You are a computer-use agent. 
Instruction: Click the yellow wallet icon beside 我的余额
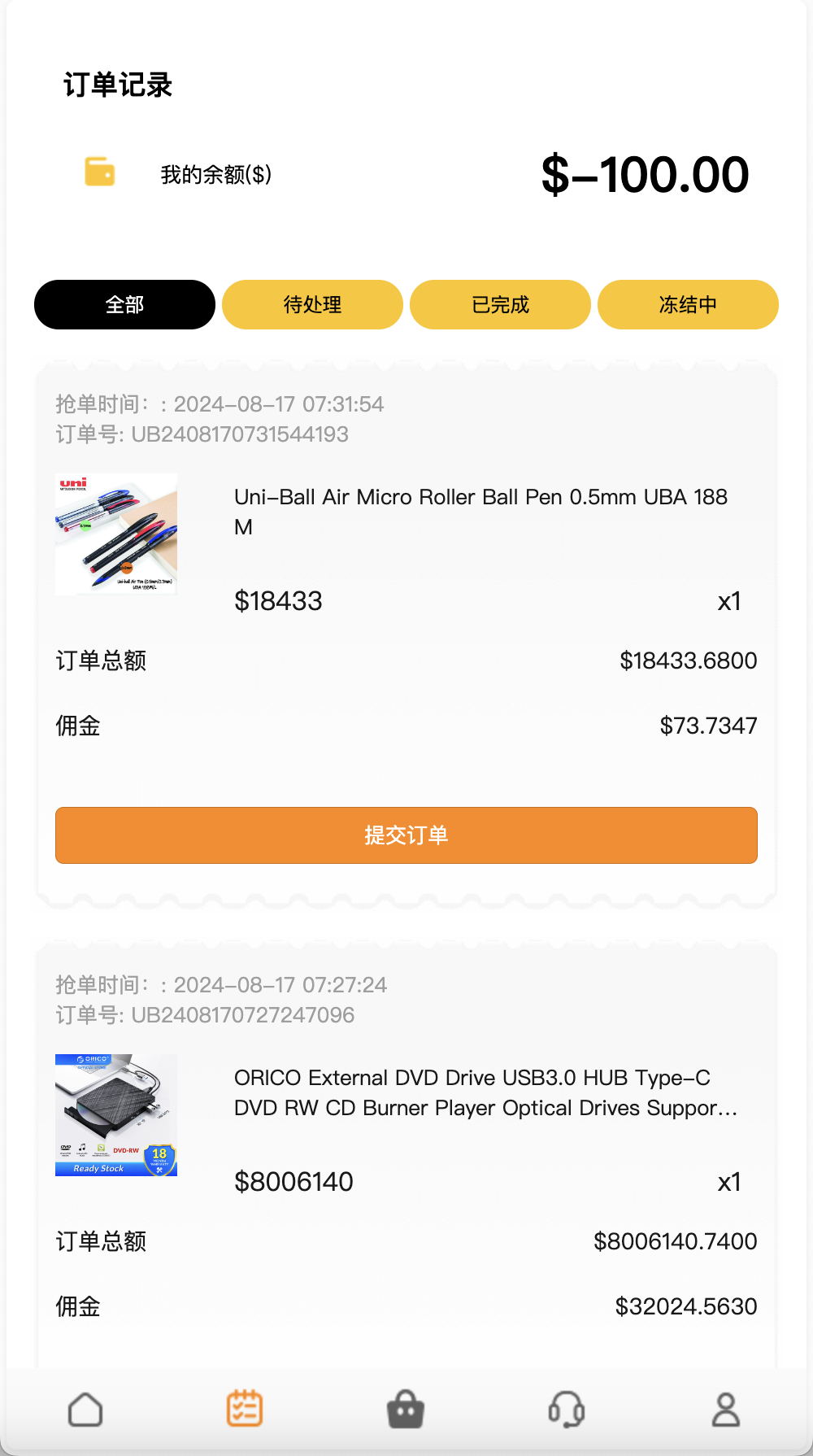pyautogui.click(x=98, y=173)
